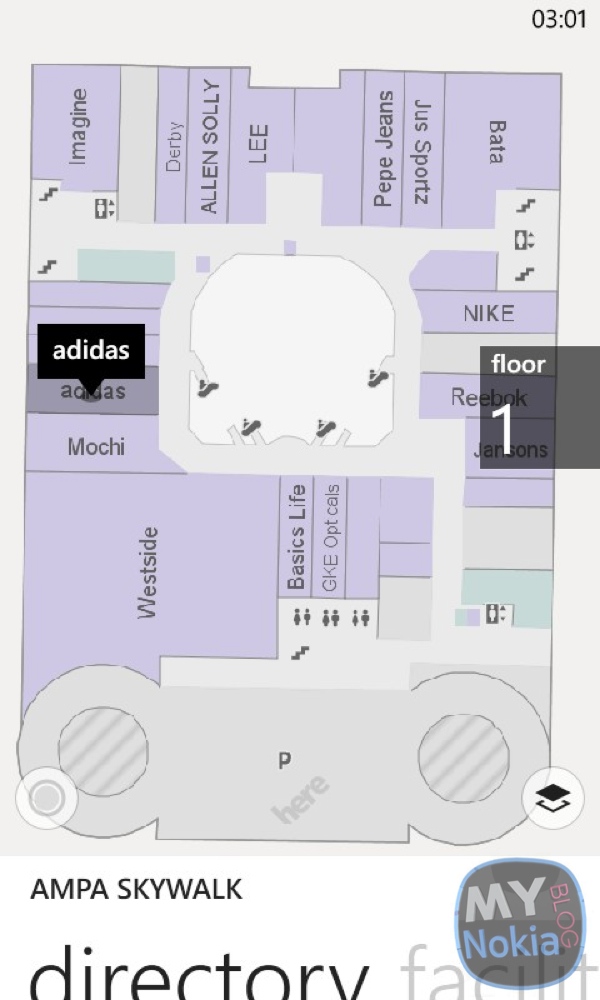The image size is (600, 1000).
Task: Select the Jus Sportz store
Action: (422, 150)
